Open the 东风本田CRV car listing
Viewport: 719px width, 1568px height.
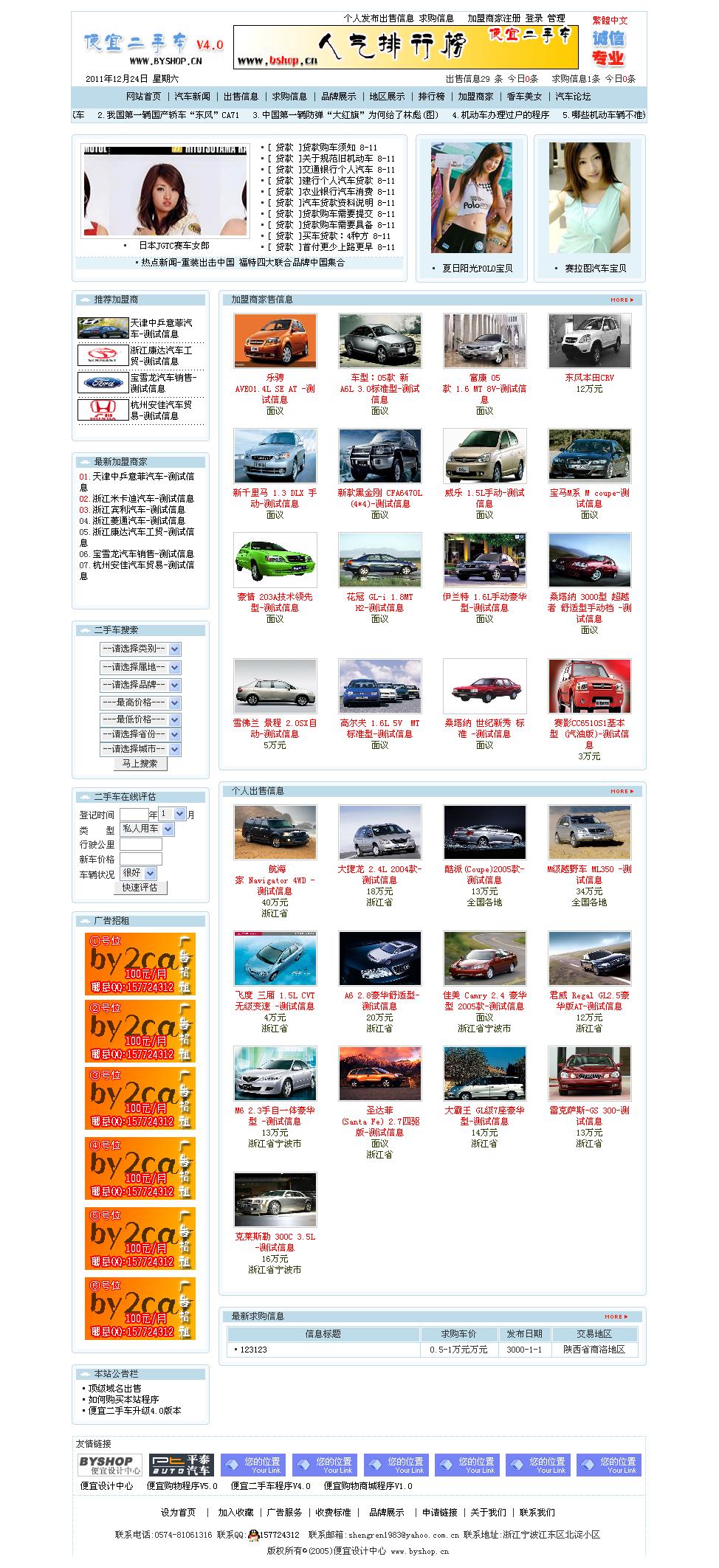click(589, 378)
